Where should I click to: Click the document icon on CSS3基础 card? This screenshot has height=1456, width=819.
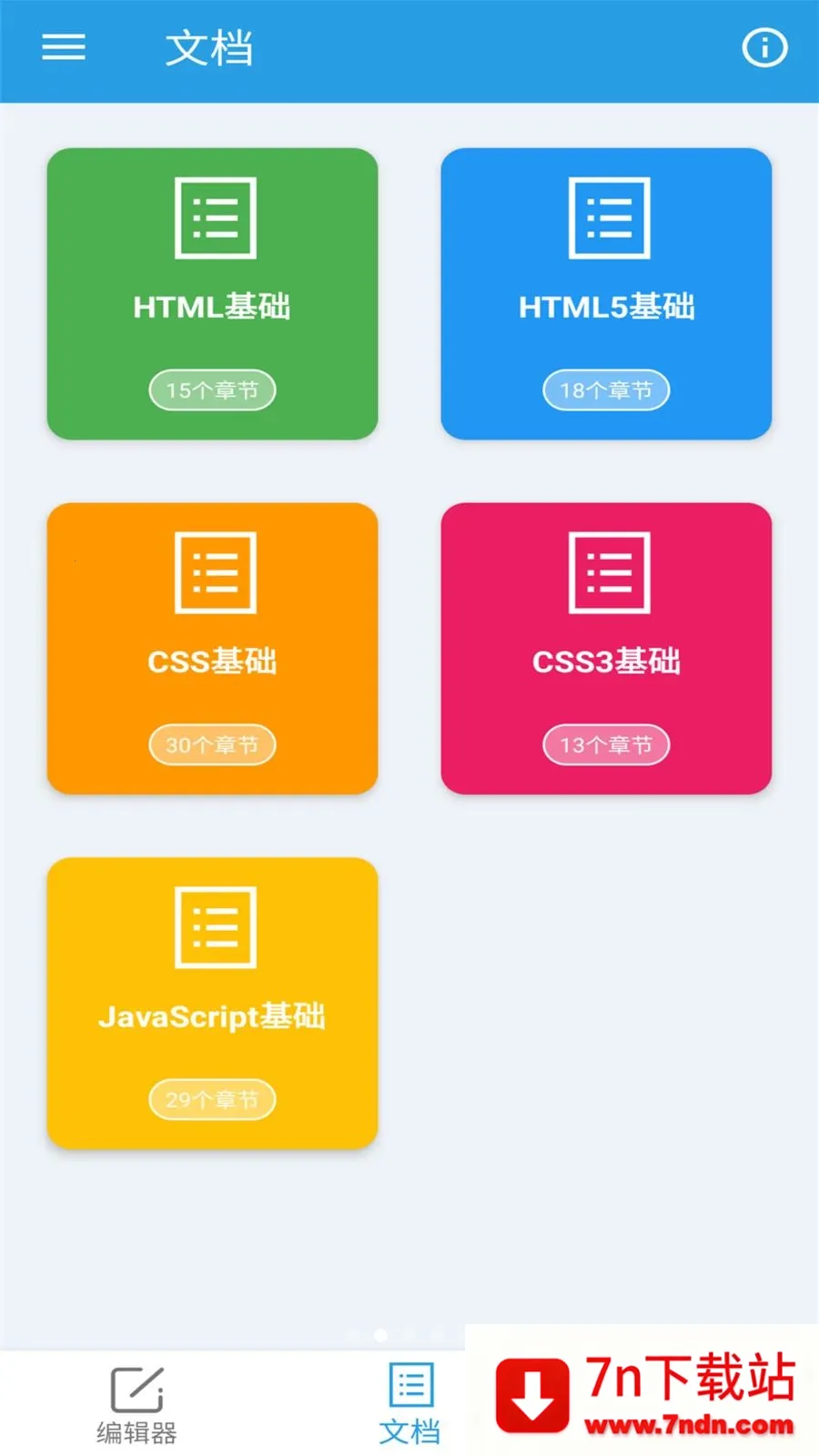(x=606, y=571)
